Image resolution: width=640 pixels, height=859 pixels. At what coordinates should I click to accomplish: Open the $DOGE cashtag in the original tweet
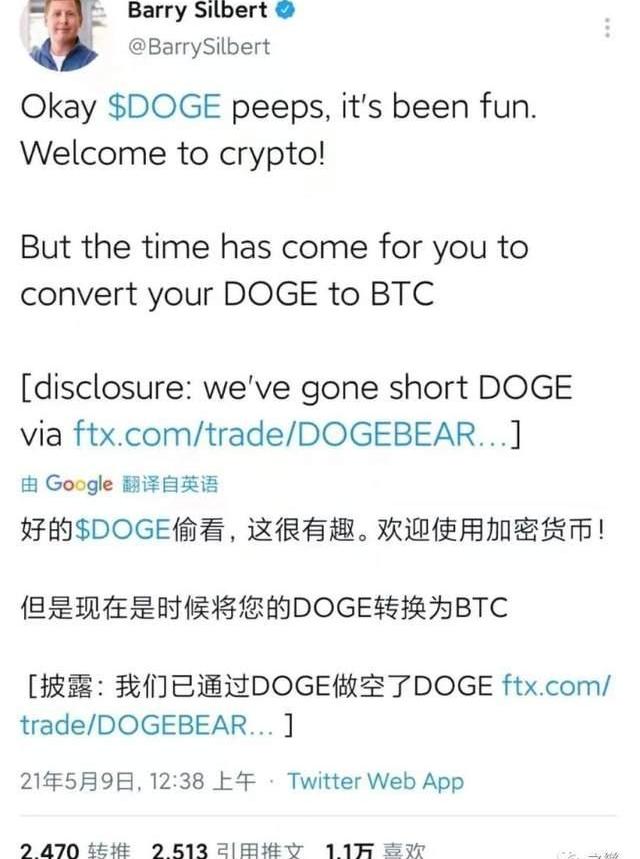click(165, 108)
